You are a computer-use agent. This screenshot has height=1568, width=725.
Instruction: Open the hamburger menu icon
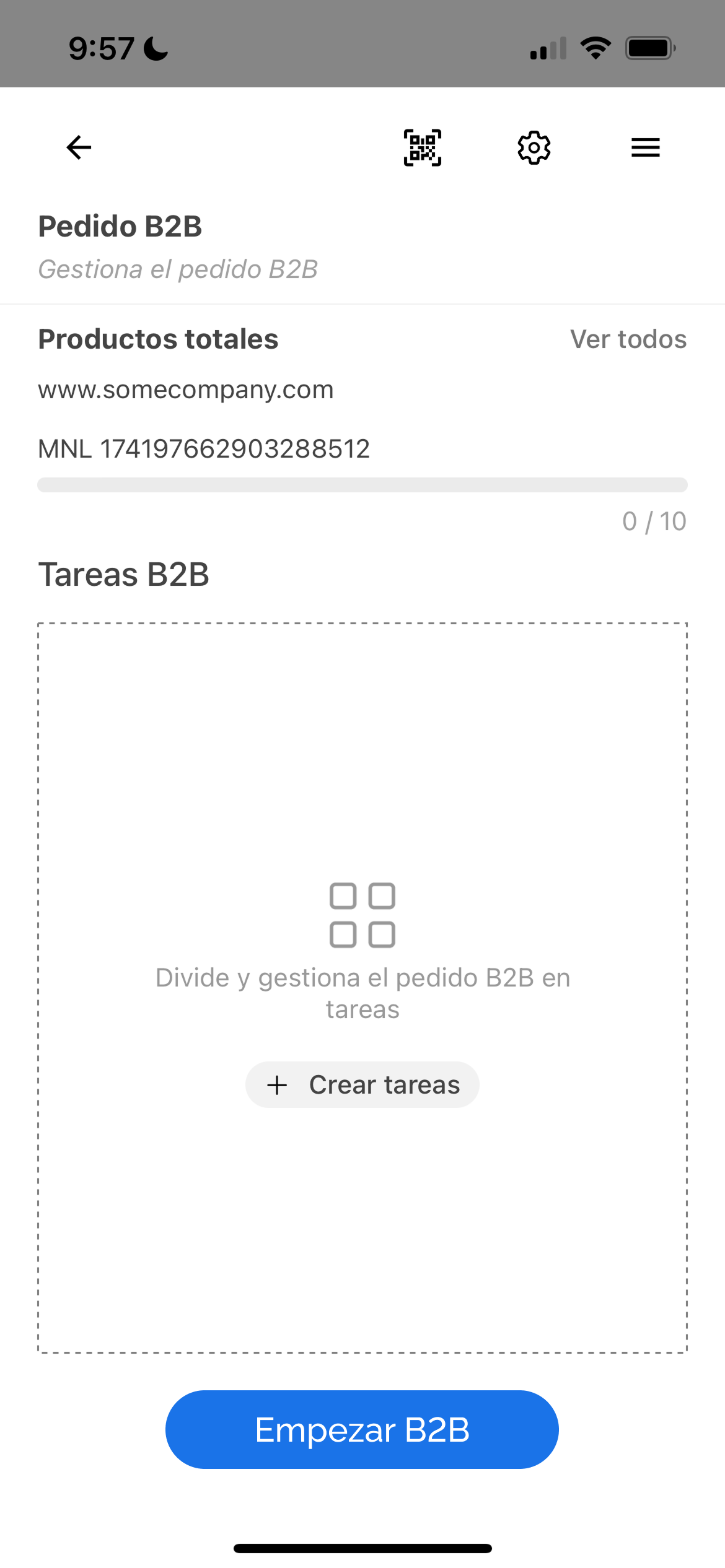[x=644, y=147]
